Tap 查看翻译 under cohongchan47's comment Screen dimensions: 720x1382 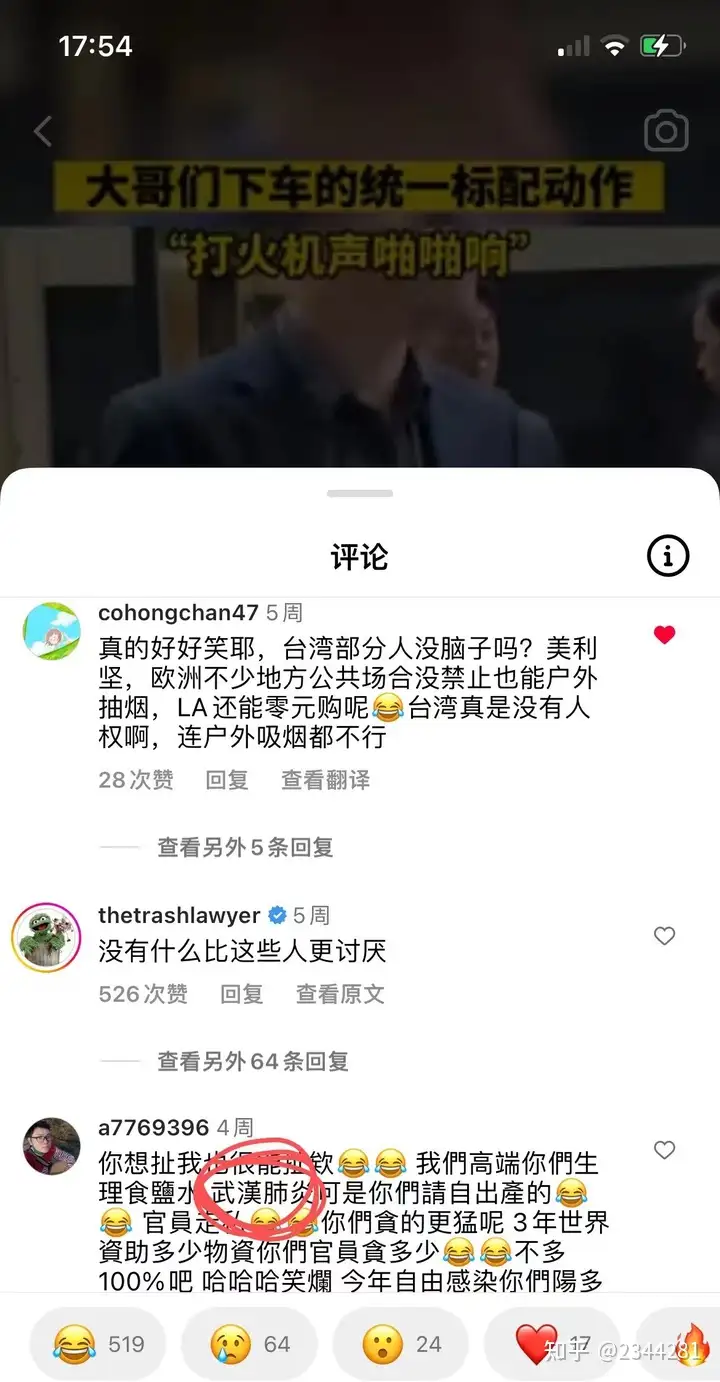pyautogui.click(x=325, y=780)
